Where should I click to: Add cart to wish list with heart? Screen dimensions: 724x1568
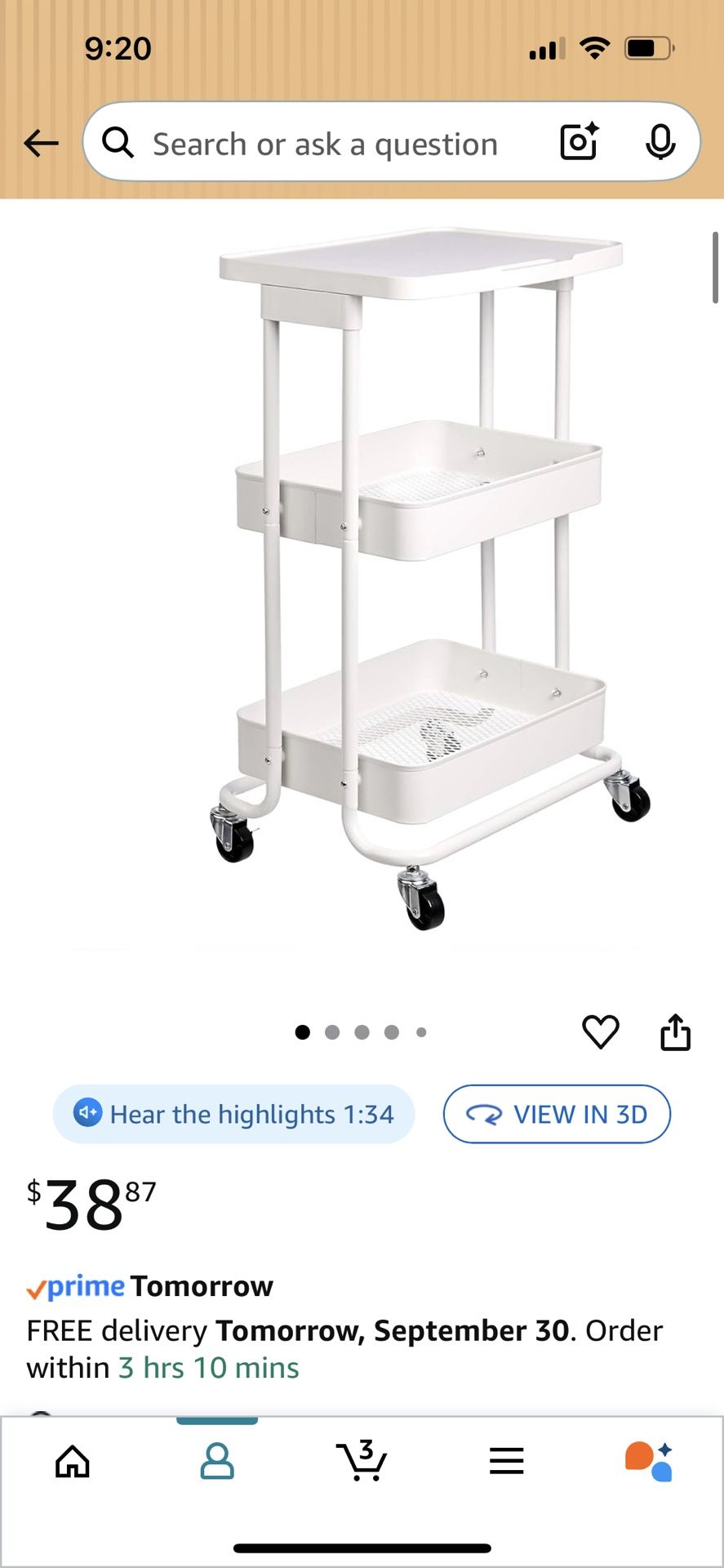(x=600, y=1032)
